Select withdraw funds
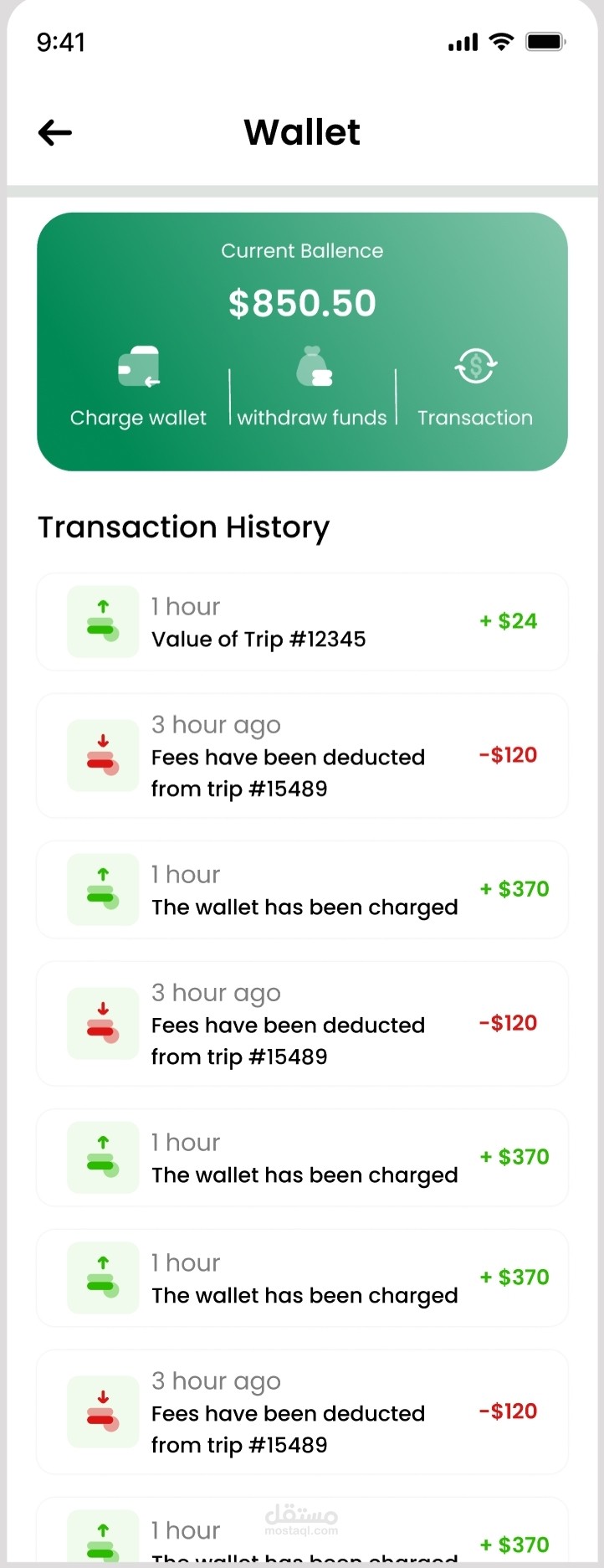604x1568 pixels. click(312, 387)
